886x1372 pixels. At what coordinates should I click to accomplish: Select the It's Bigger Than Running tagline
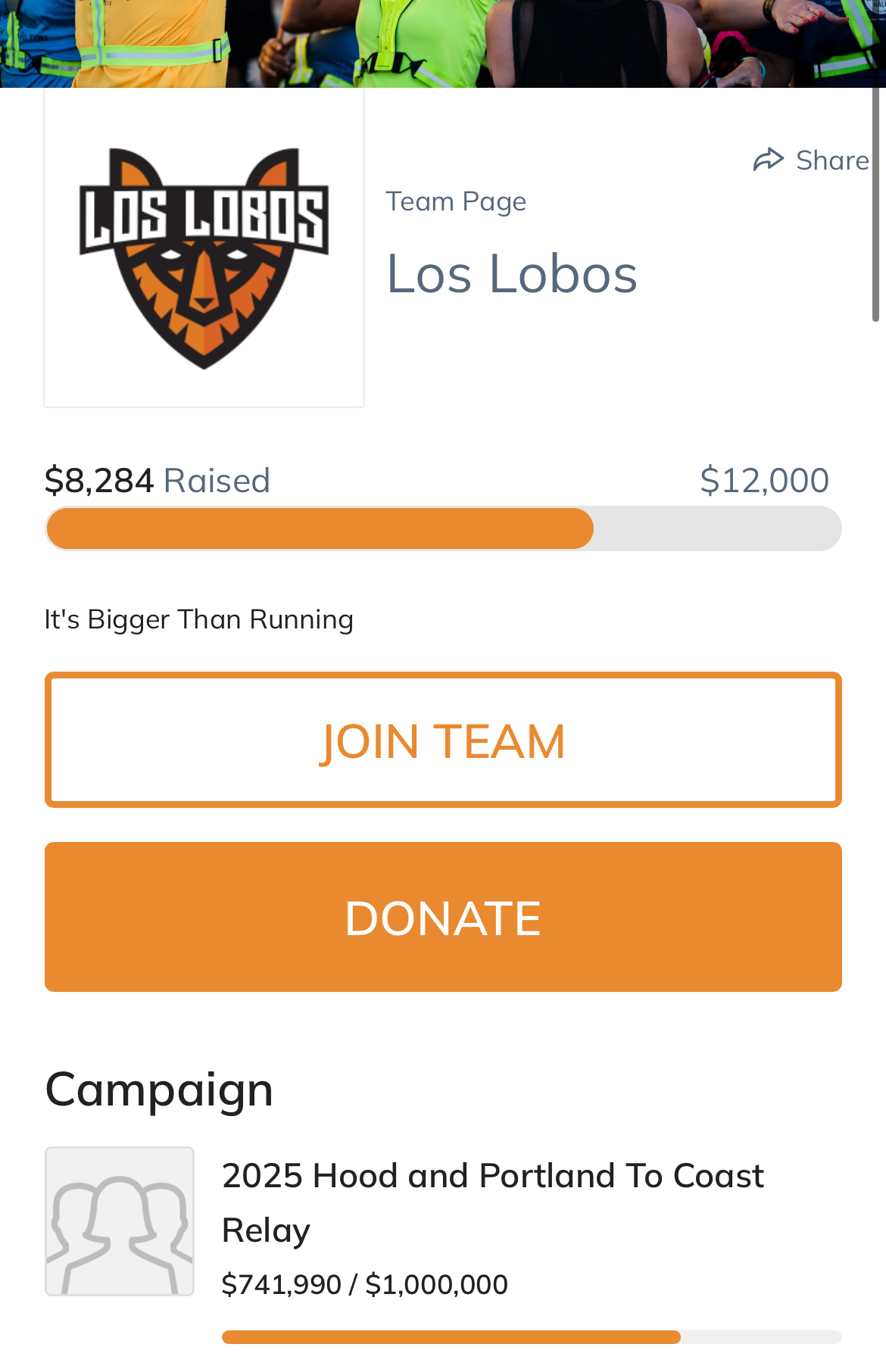198,619
